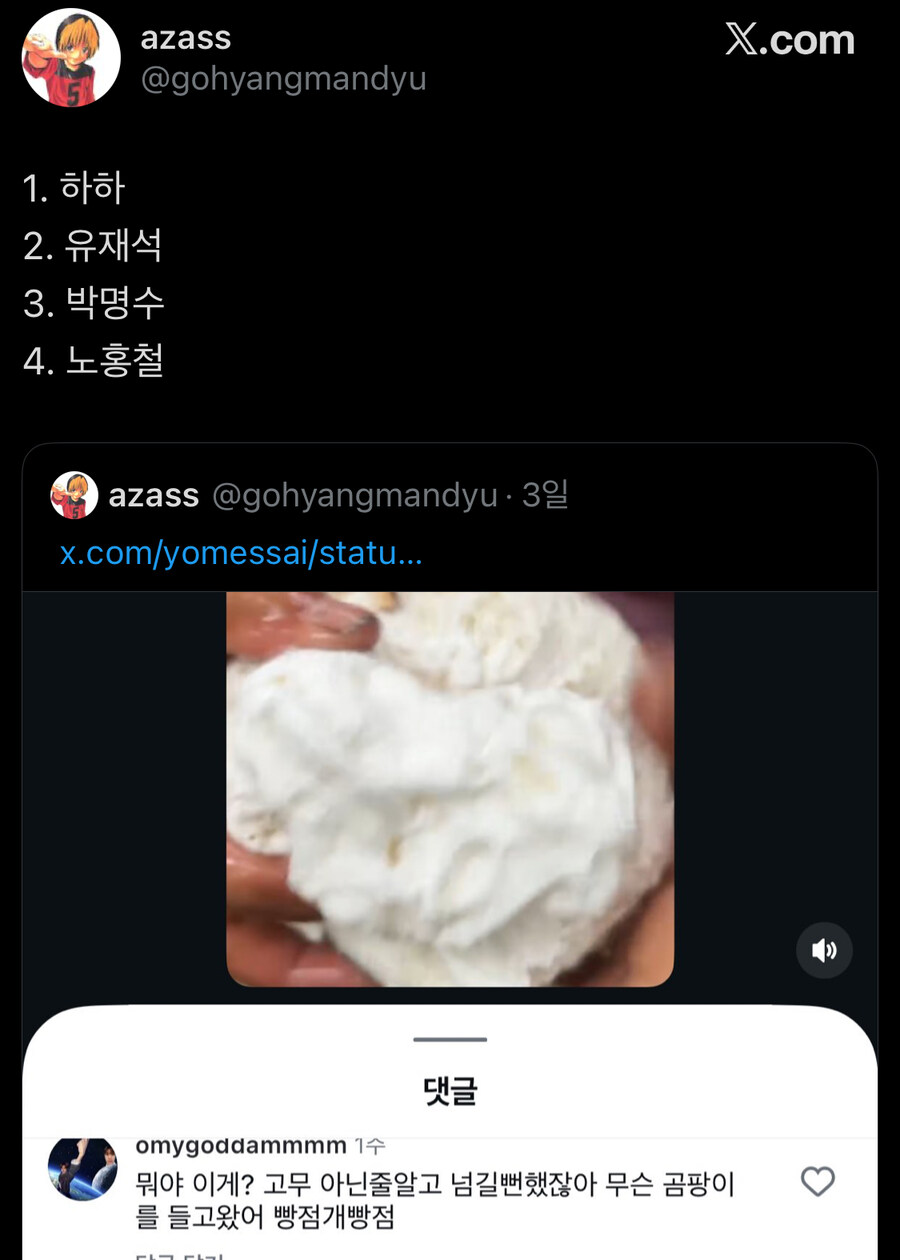The height and width of the screenshot is (1260, 900).
Task: Select answer option 2. 유재석
Action: point(92,245)
